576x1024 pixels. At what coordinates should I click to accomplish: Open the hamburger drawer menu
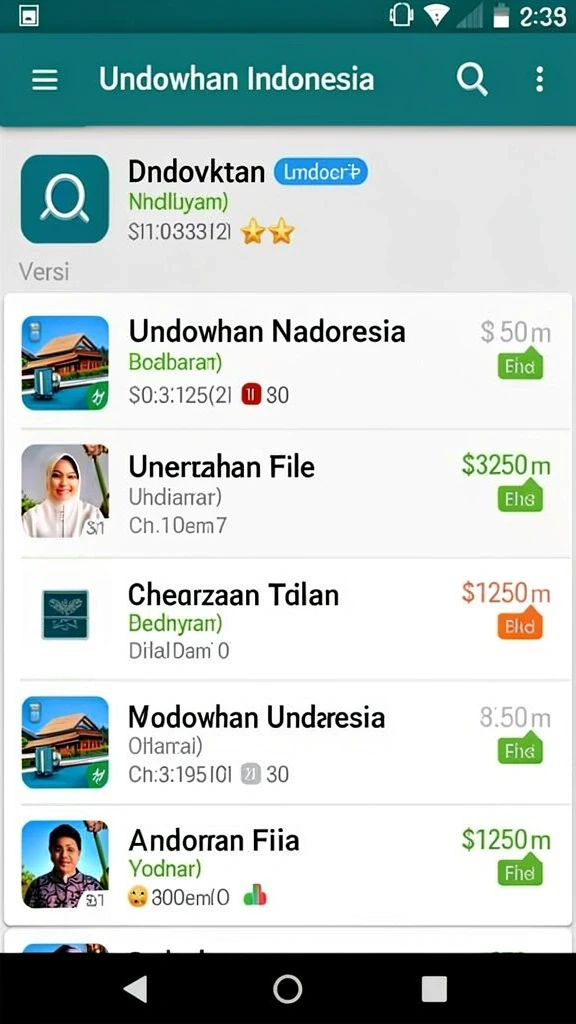coord(44,80)
